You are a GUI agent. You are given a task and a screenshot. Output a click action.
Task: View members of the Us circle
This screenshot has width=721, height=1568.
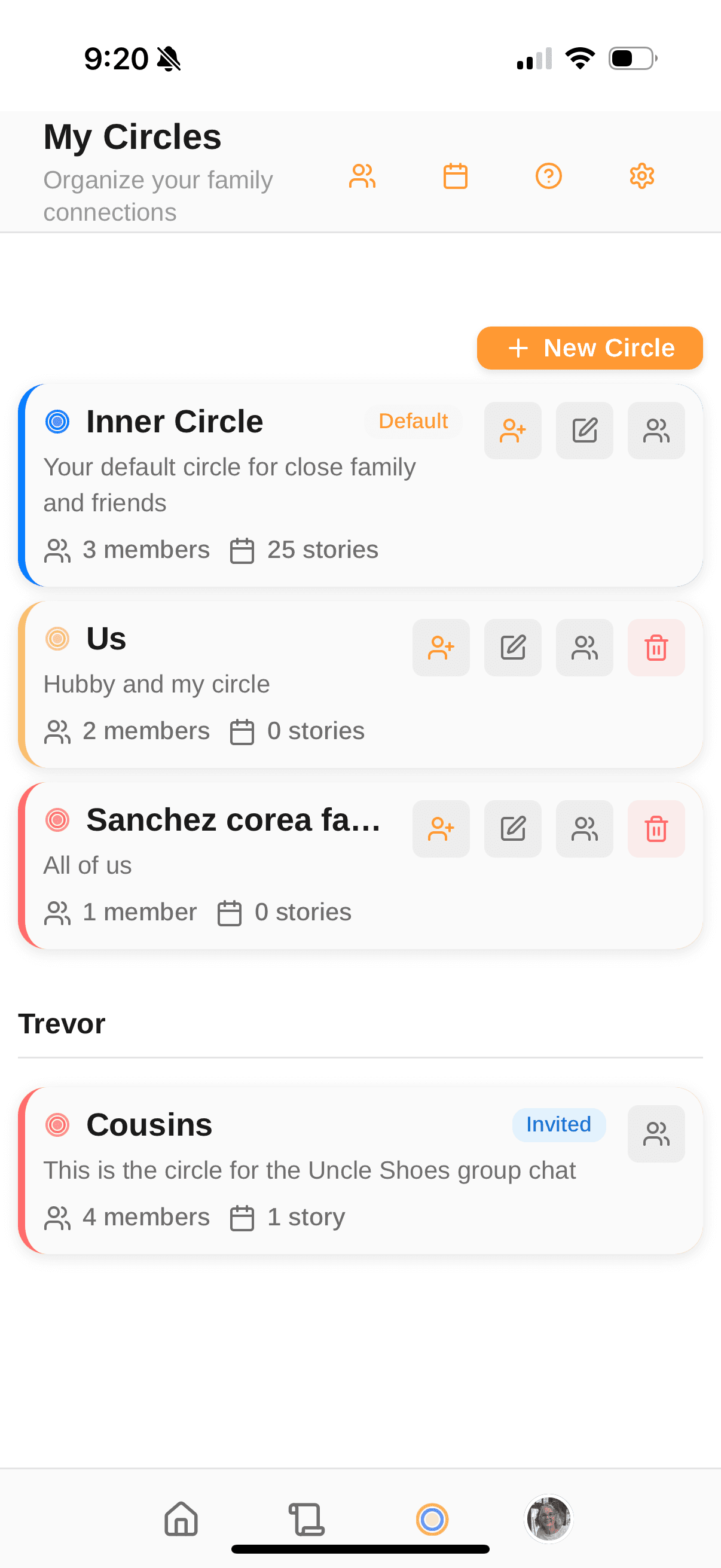click(584, 647)
